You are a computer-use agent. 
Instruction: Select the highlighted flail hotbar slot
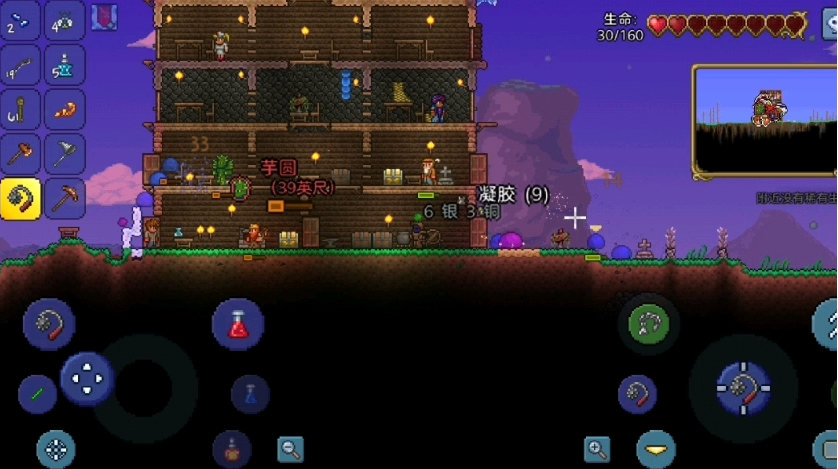coord(20,198)
